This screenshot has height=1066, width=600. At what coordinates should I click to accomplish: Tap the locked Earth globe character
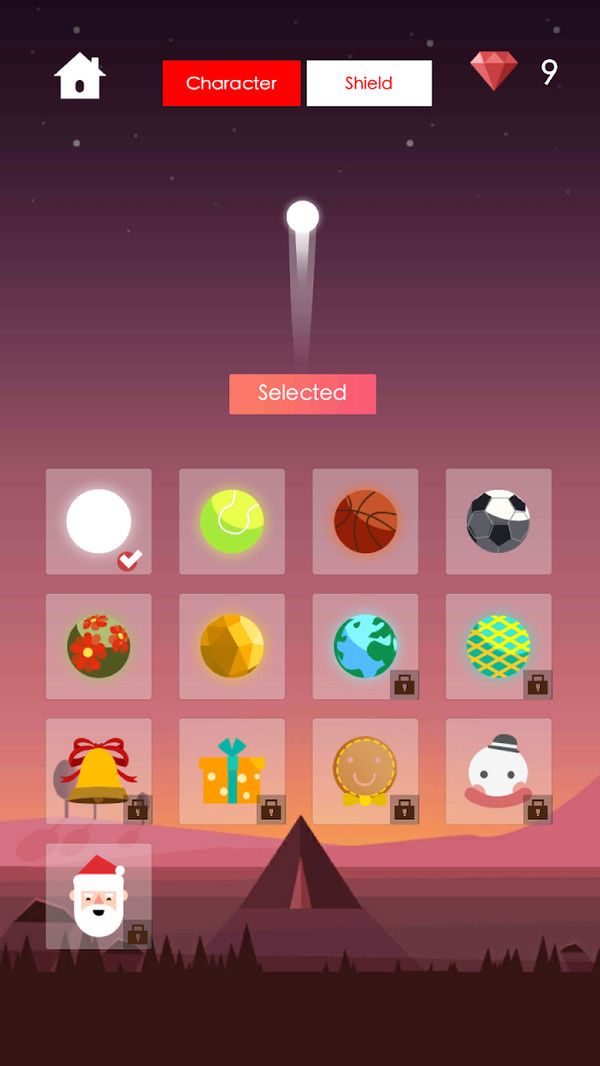(x=365, y=646)
